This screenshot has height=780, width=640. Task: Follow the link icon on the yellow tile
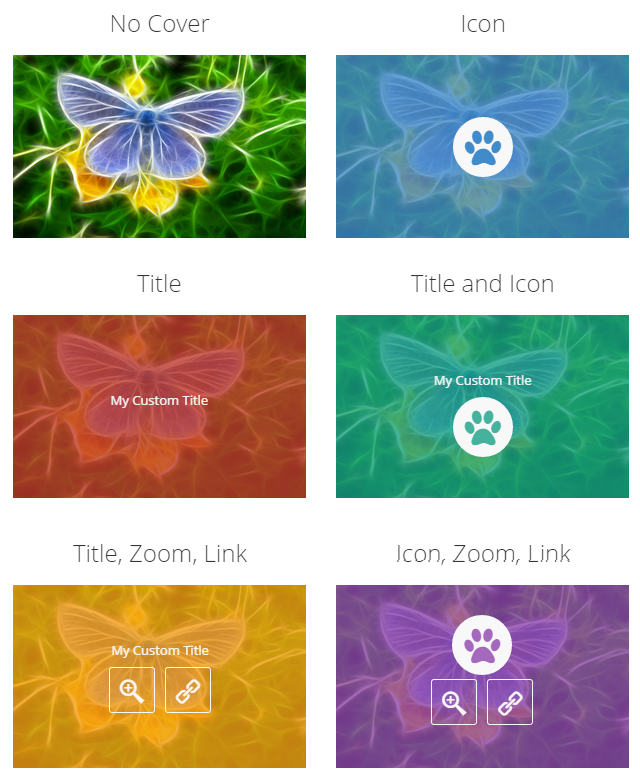tap(188, 690)
